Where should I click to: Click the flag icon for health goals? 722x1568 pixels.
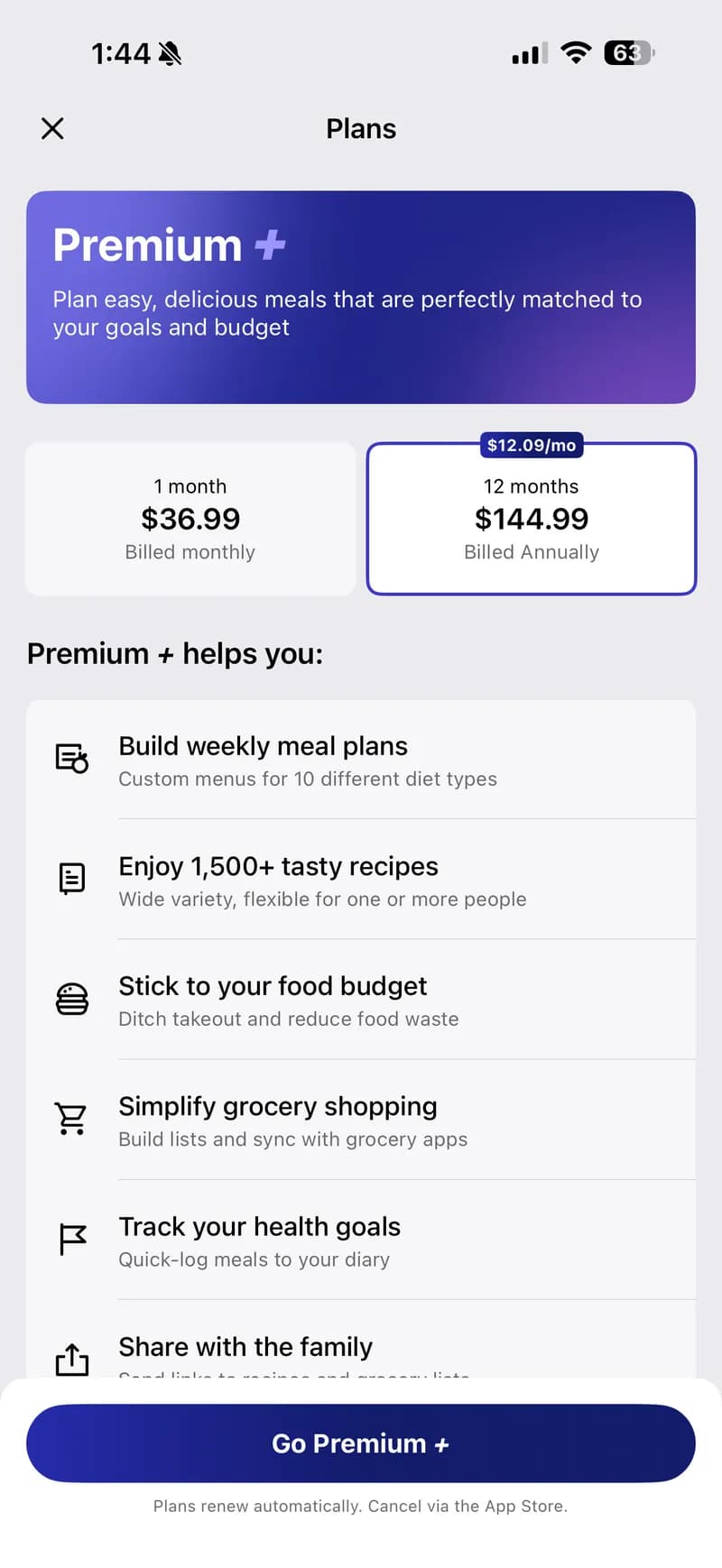pos(71,1239)
